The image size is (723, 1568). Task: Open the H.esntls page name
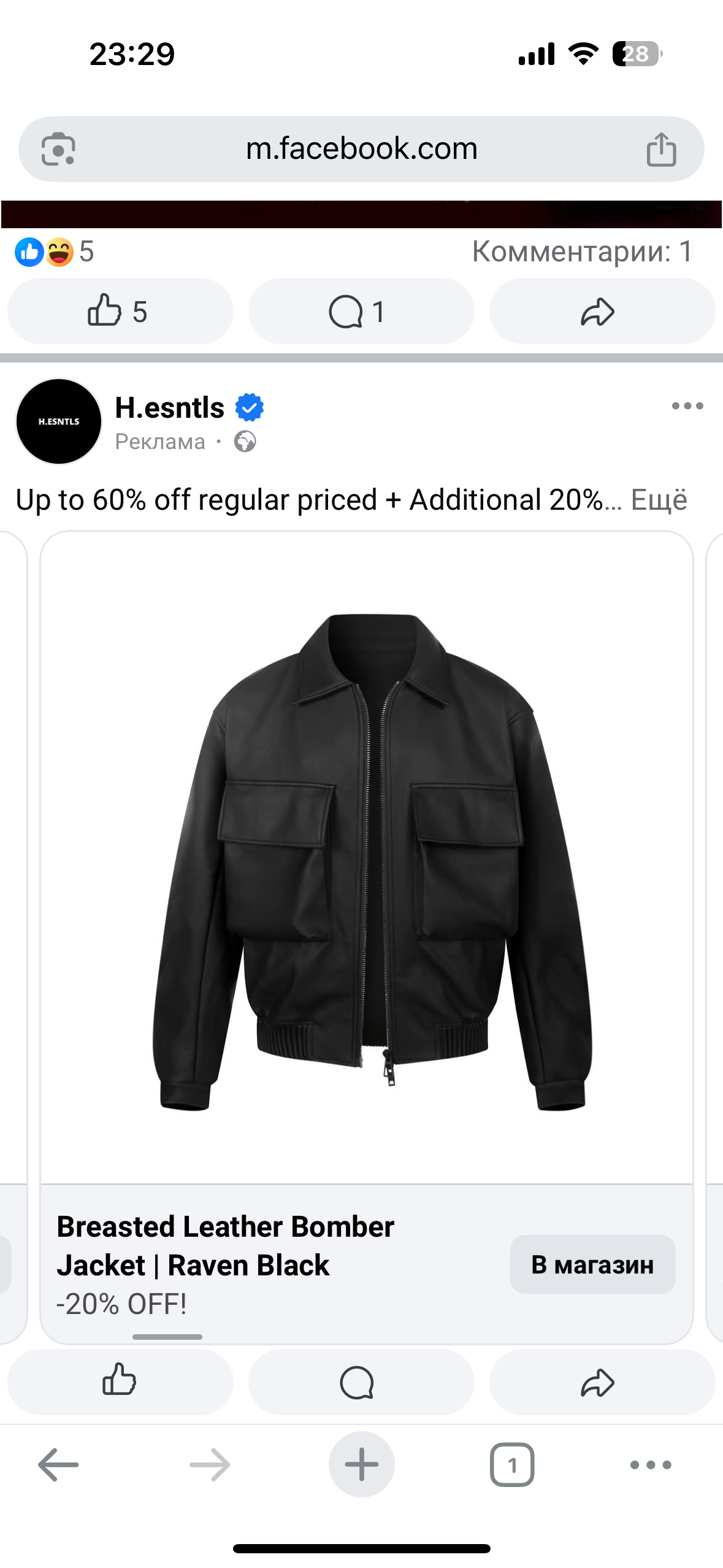click(170, 407)
